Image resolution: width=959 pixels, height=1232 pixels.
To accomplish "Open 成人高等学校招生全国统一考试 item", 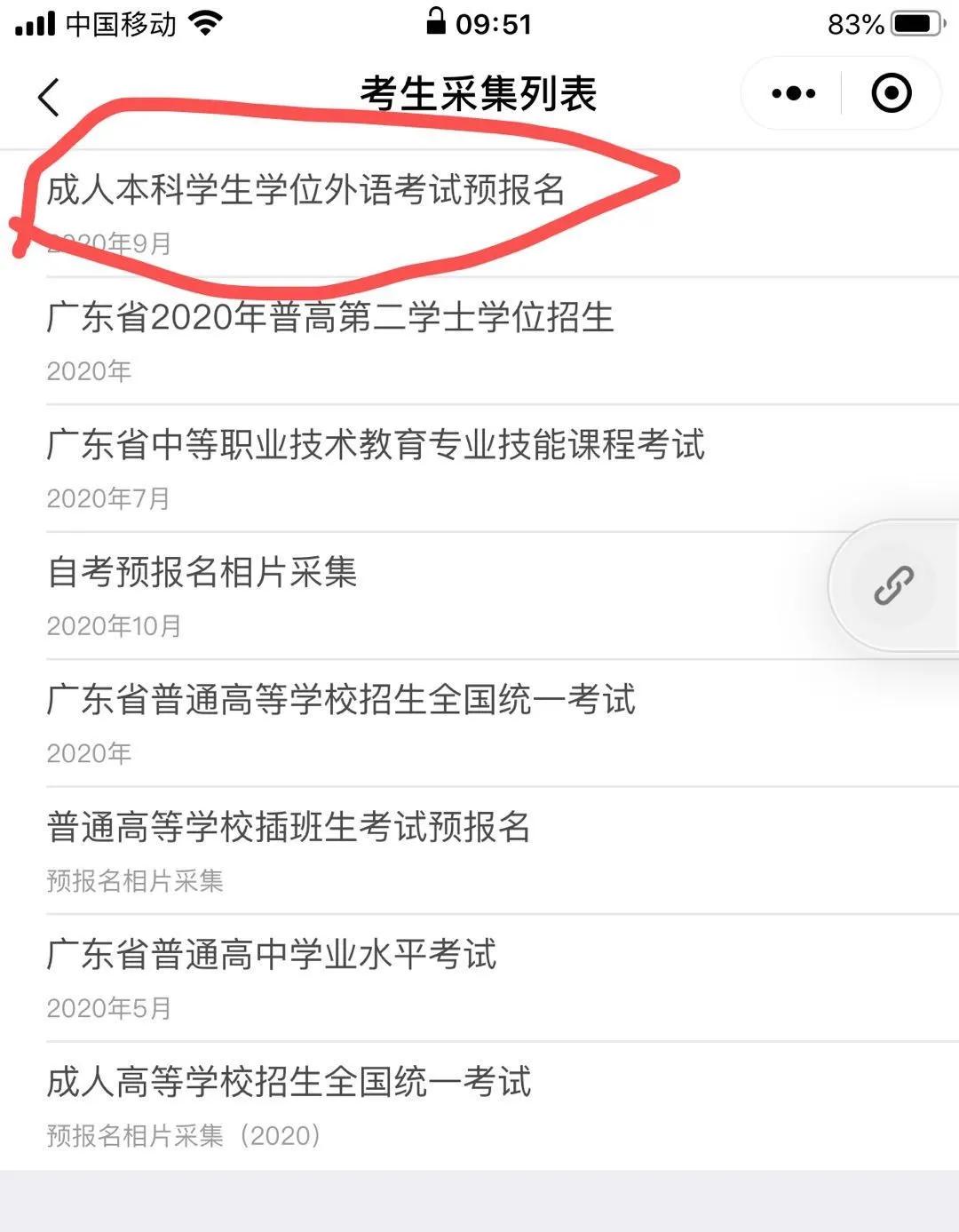I will pos(290,1084).
